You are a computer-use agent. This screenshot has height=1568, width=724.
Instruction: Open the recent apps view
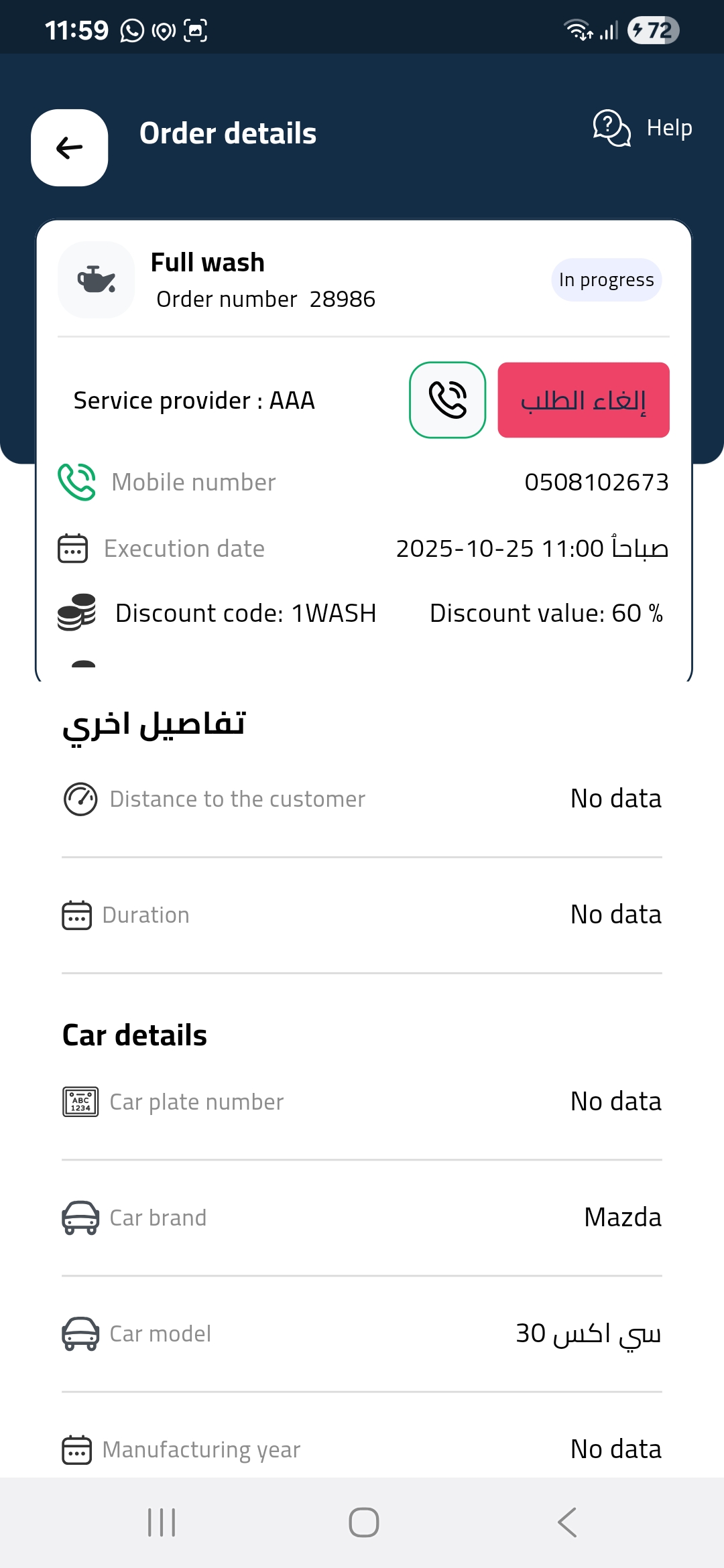pos(162,1522)
